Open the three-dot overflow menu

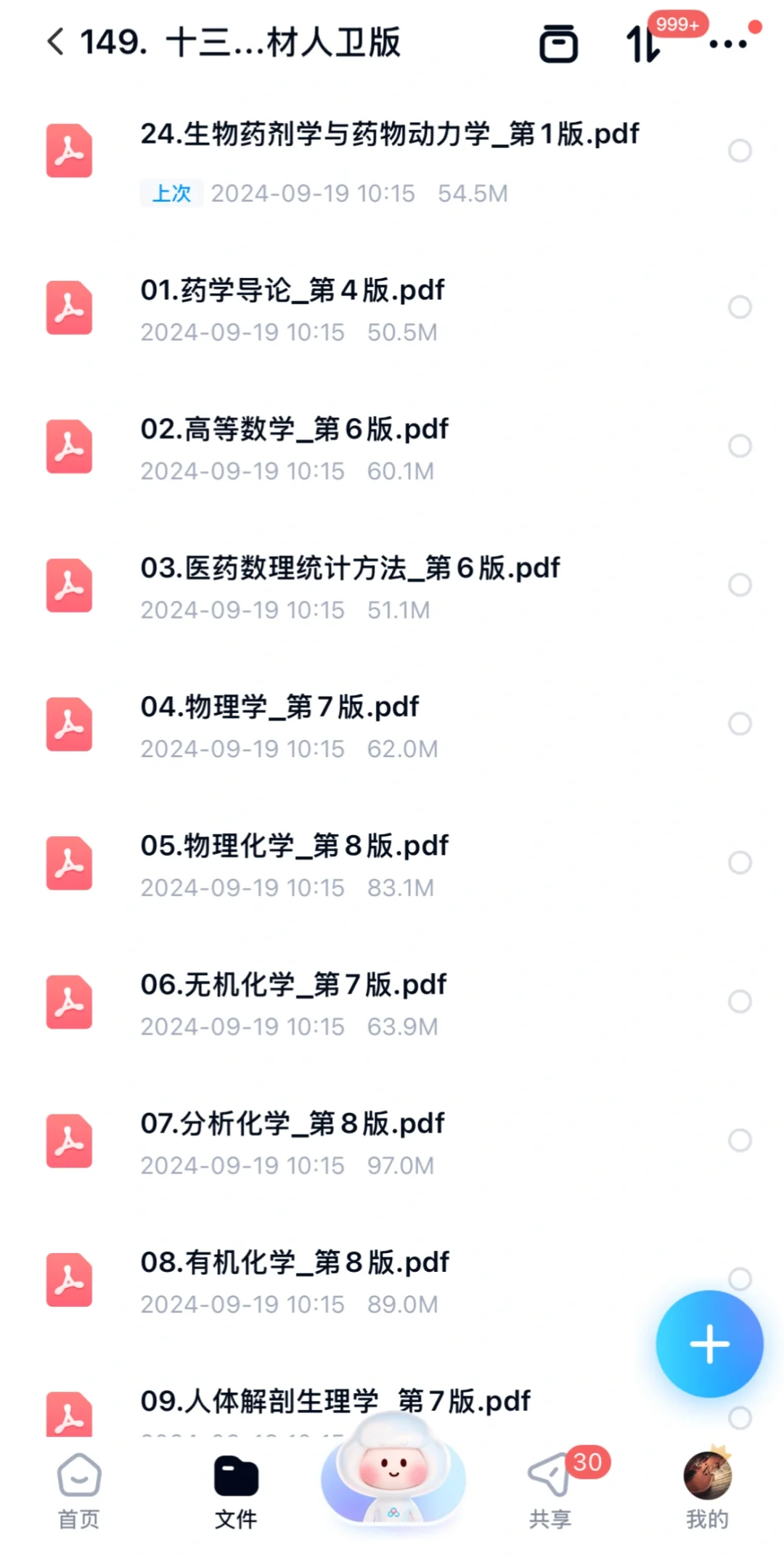[728, 44]
